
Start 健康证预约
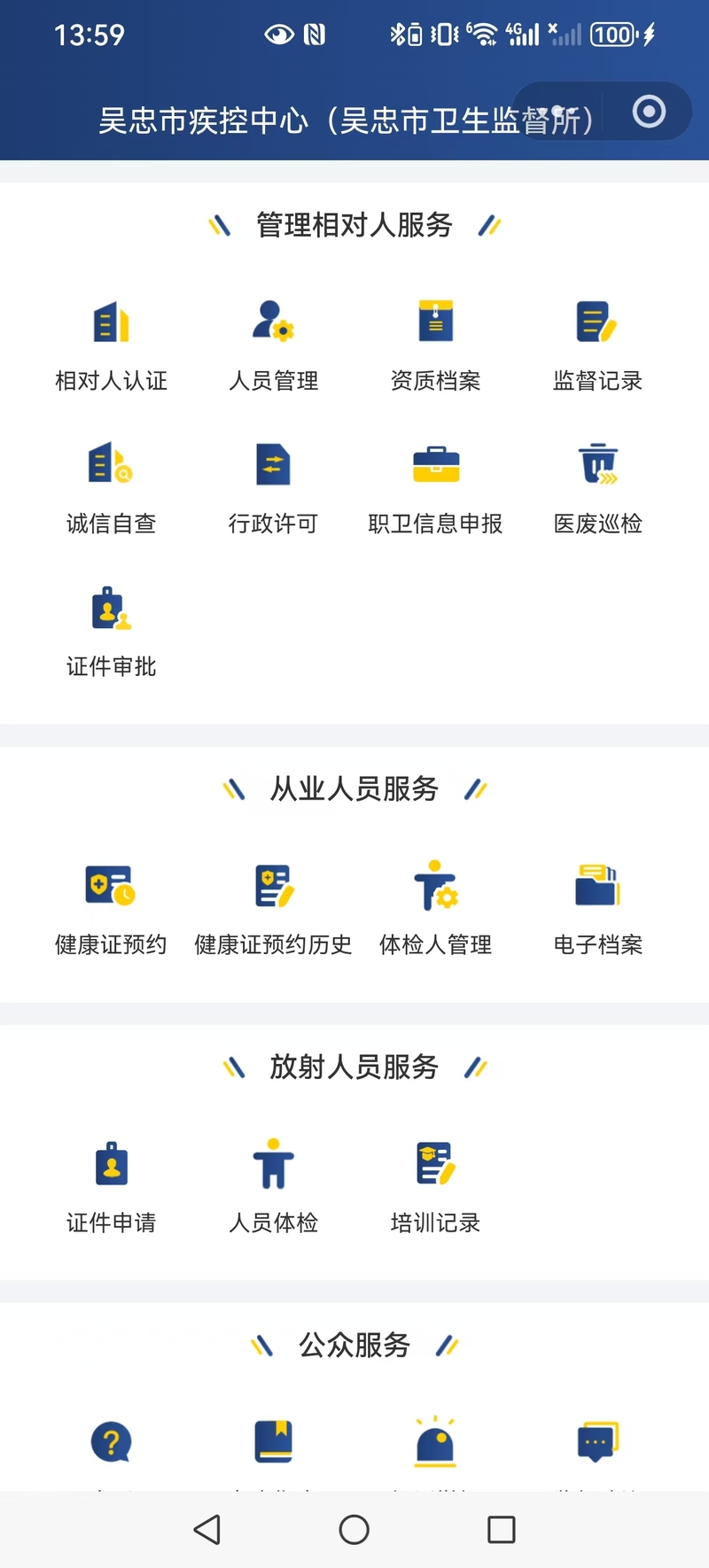111,908
